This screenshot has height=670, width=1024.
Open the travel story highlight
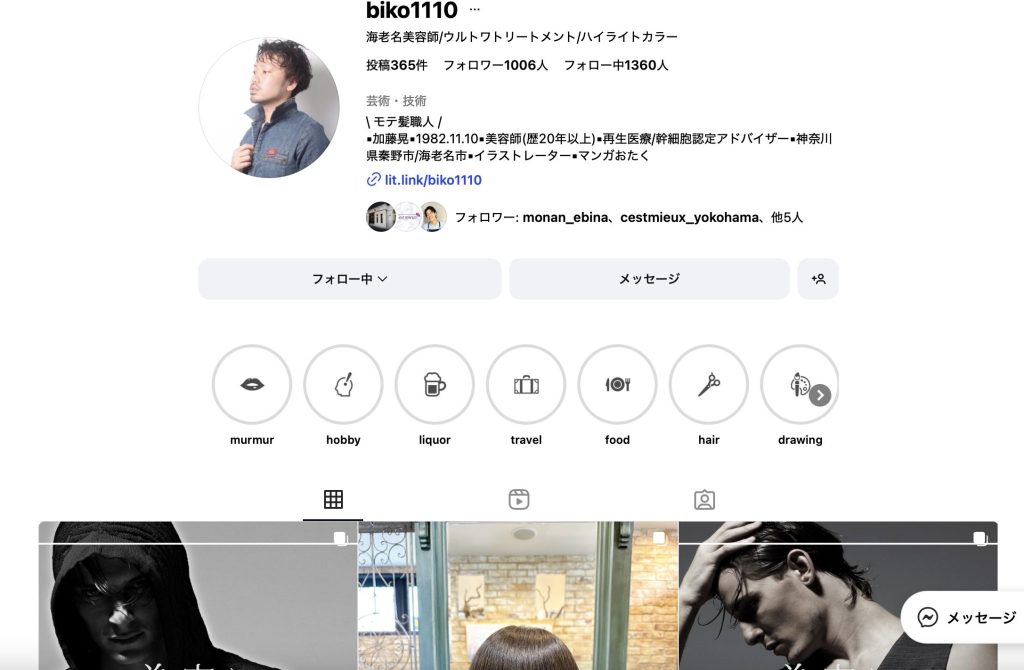[526, 385]
